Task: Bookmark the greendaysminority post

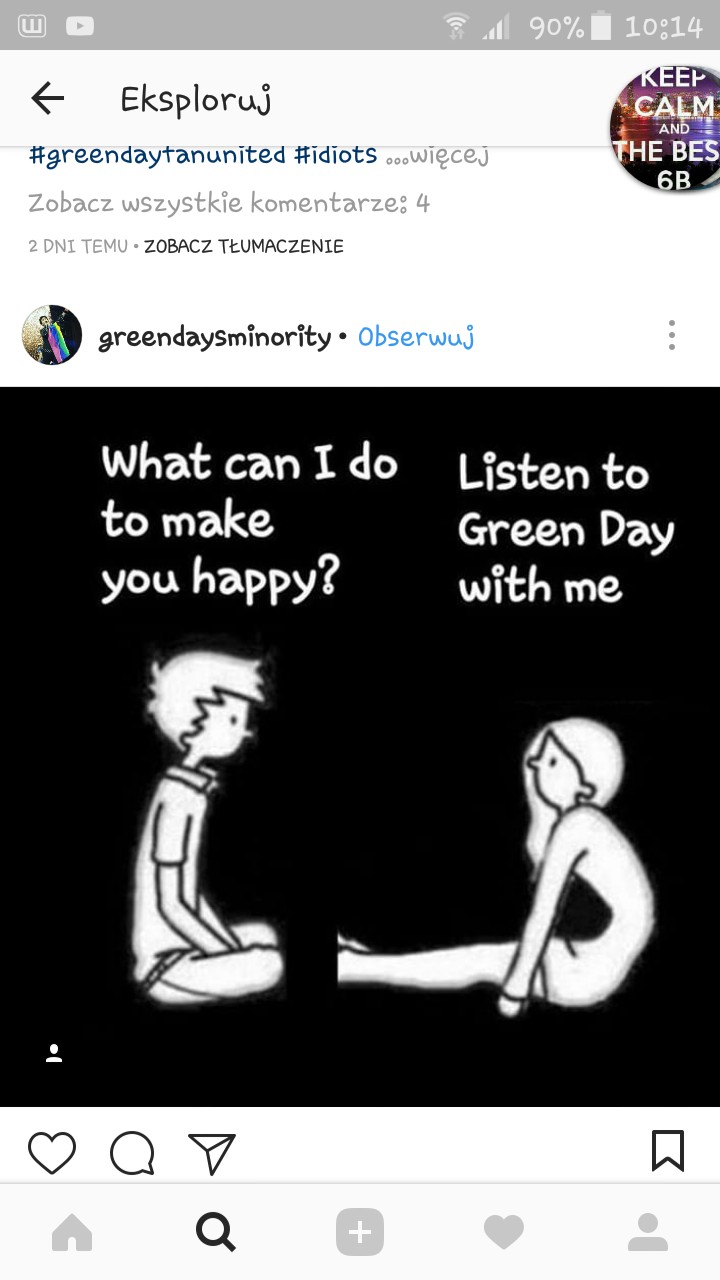Action: click(x=667, y=1150)
